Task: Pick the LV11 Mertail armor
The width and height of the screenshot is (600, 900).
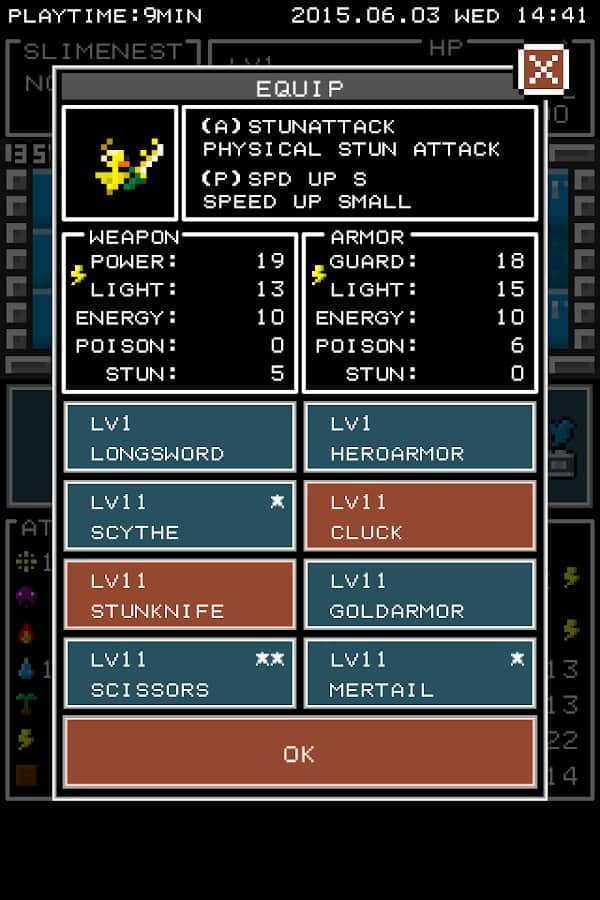Action: pyautogui.click(x=420, y=674)
